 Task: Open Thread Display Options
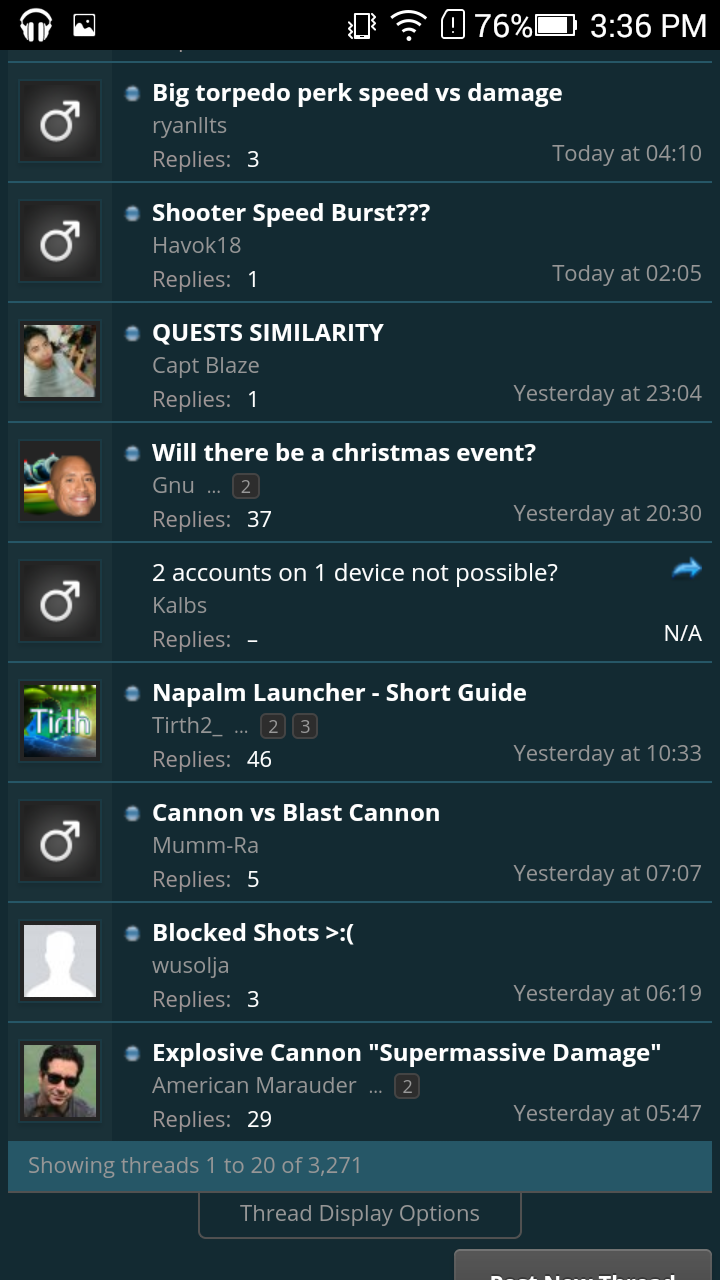click(x=360, y=1214)
